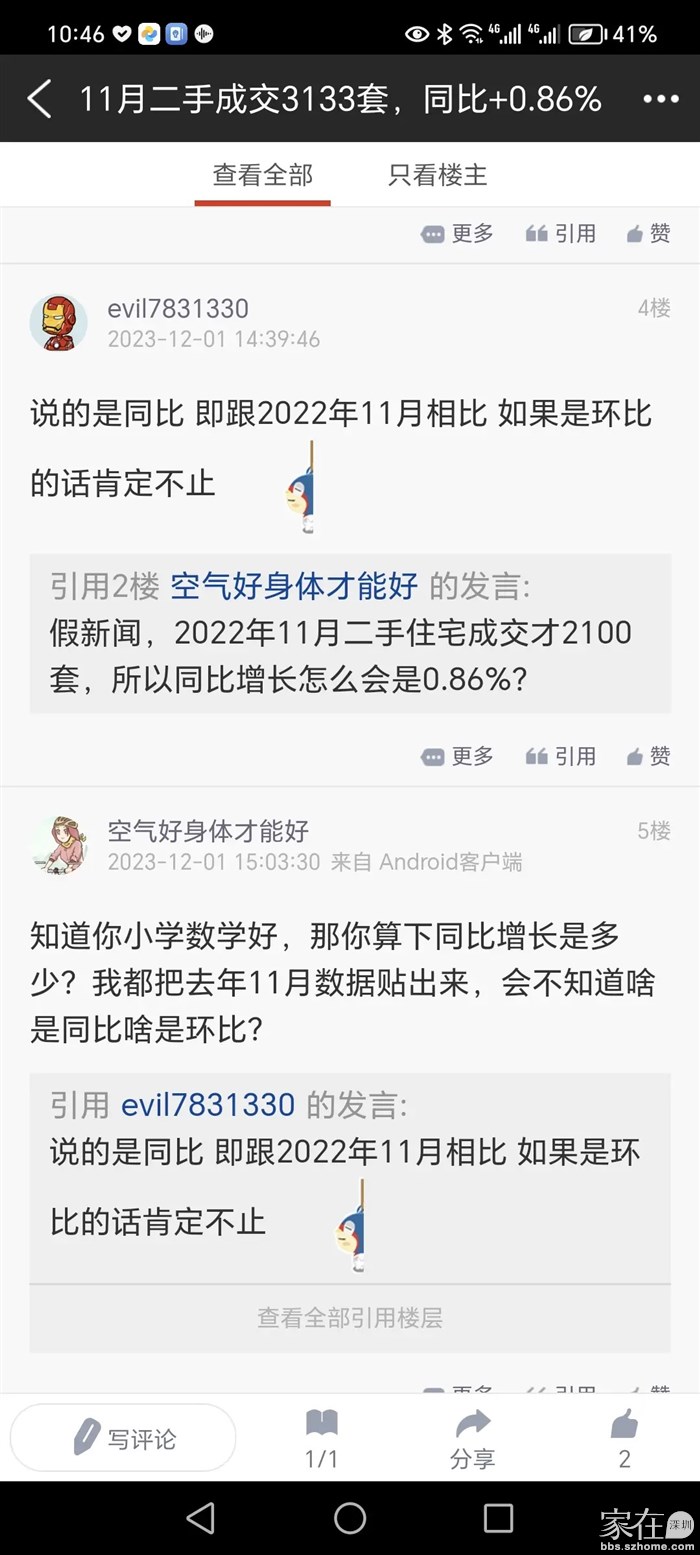Expand 查看全部引用楼层
Viewport: 700px width, 1555px height.
tap(350, 1318)
